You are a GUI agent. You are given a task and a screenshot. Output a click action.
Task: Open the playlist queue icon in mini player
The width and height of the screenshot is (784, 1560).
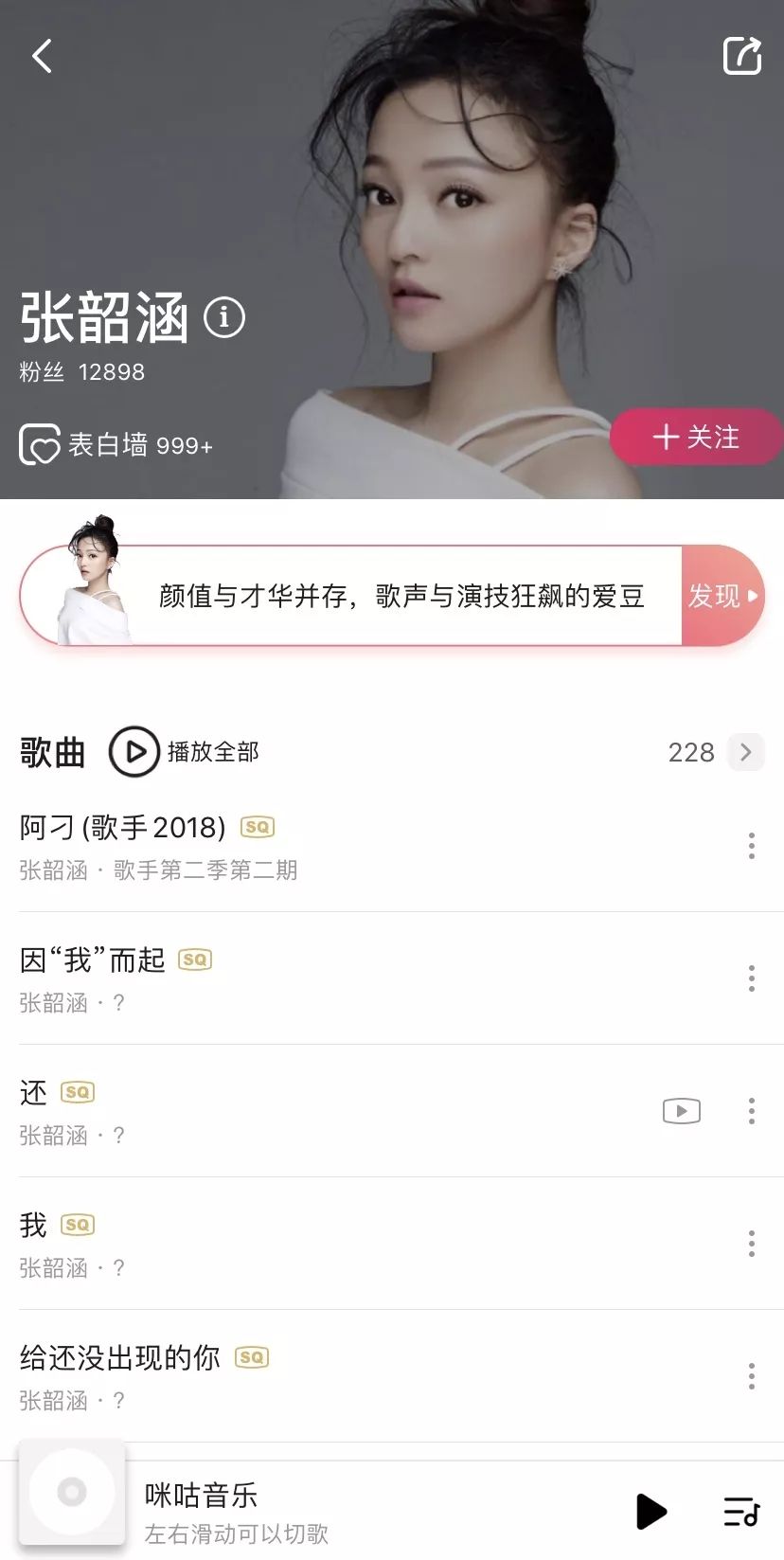(743, 1512)
